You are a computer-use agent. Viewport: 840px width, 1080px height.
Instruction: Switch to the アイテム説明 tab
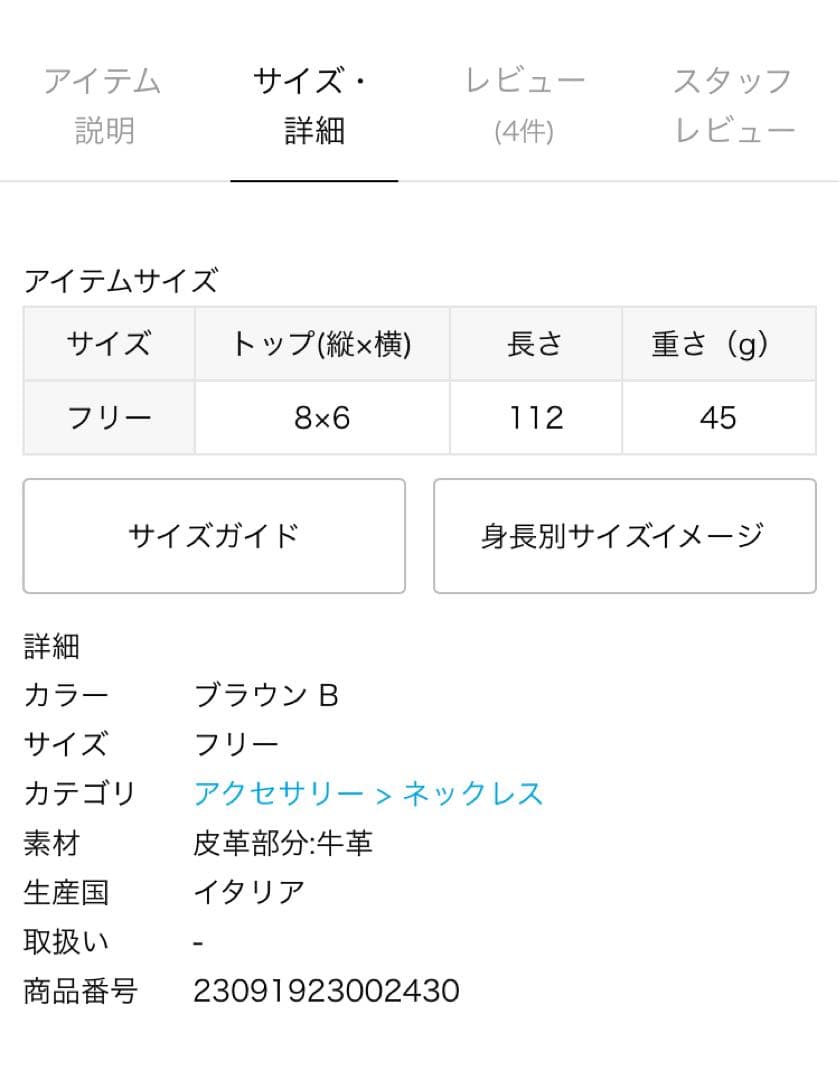click(103, 105)
